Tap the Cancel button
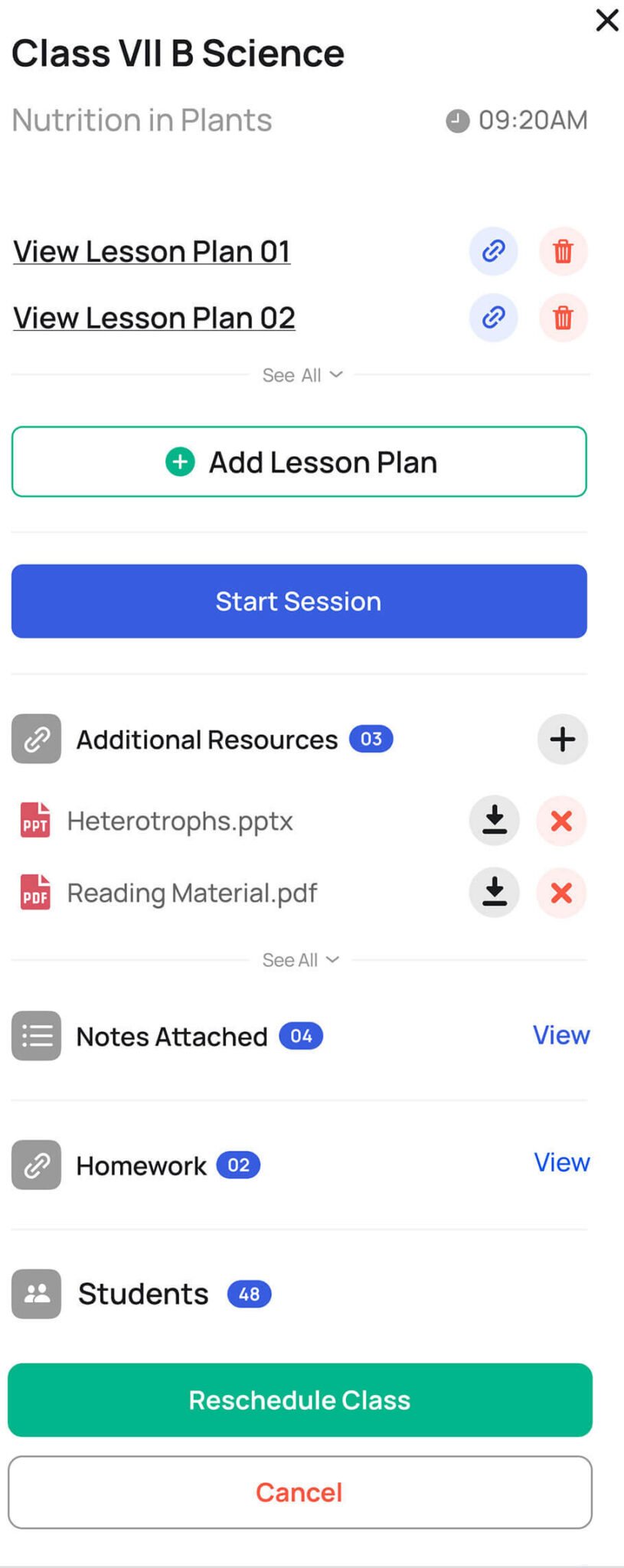The image size is (624, 1568). (300, 1492)
